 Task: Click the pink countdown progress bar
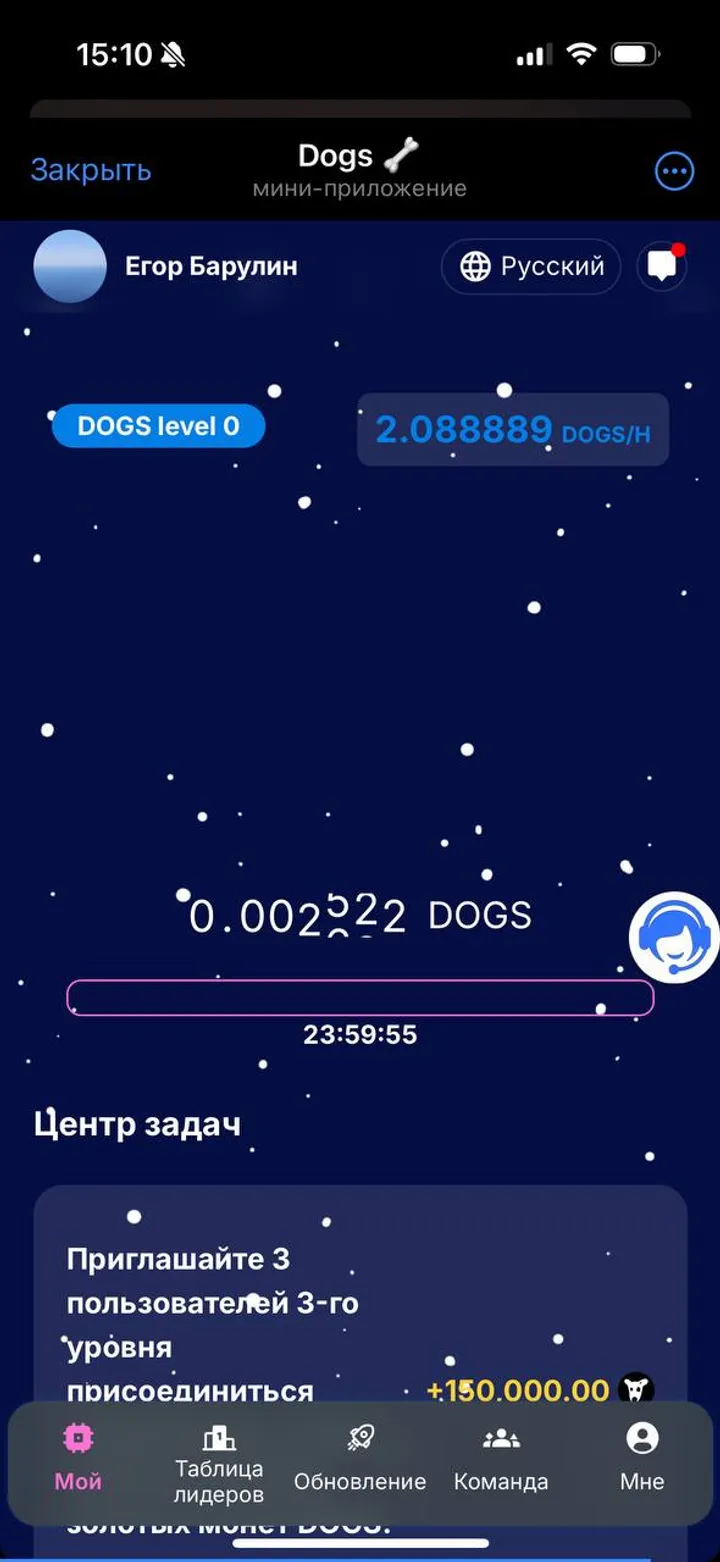tap(360, 997)
